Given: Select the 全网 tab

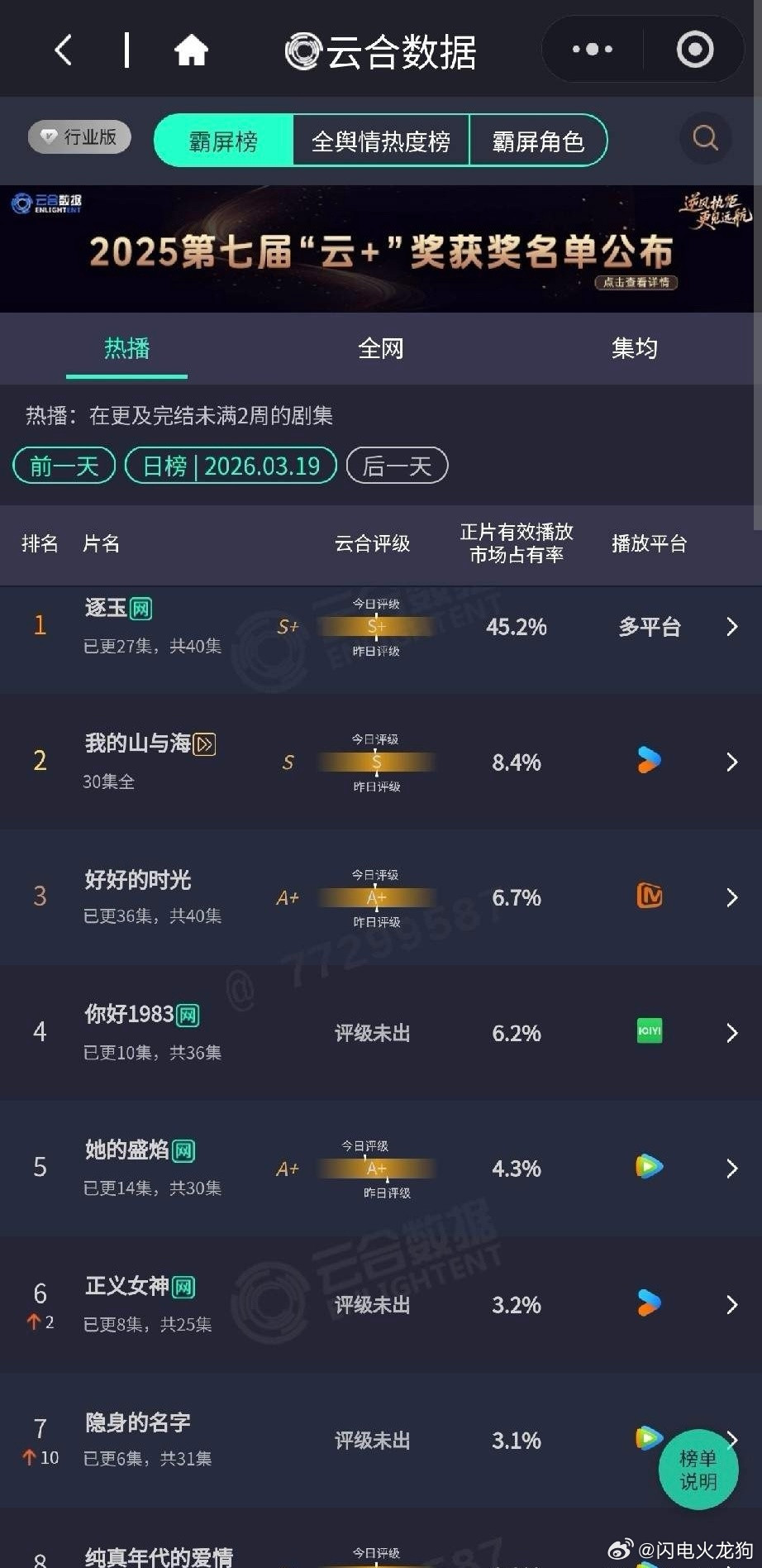Looking at the screenshot, I should 381,348.
